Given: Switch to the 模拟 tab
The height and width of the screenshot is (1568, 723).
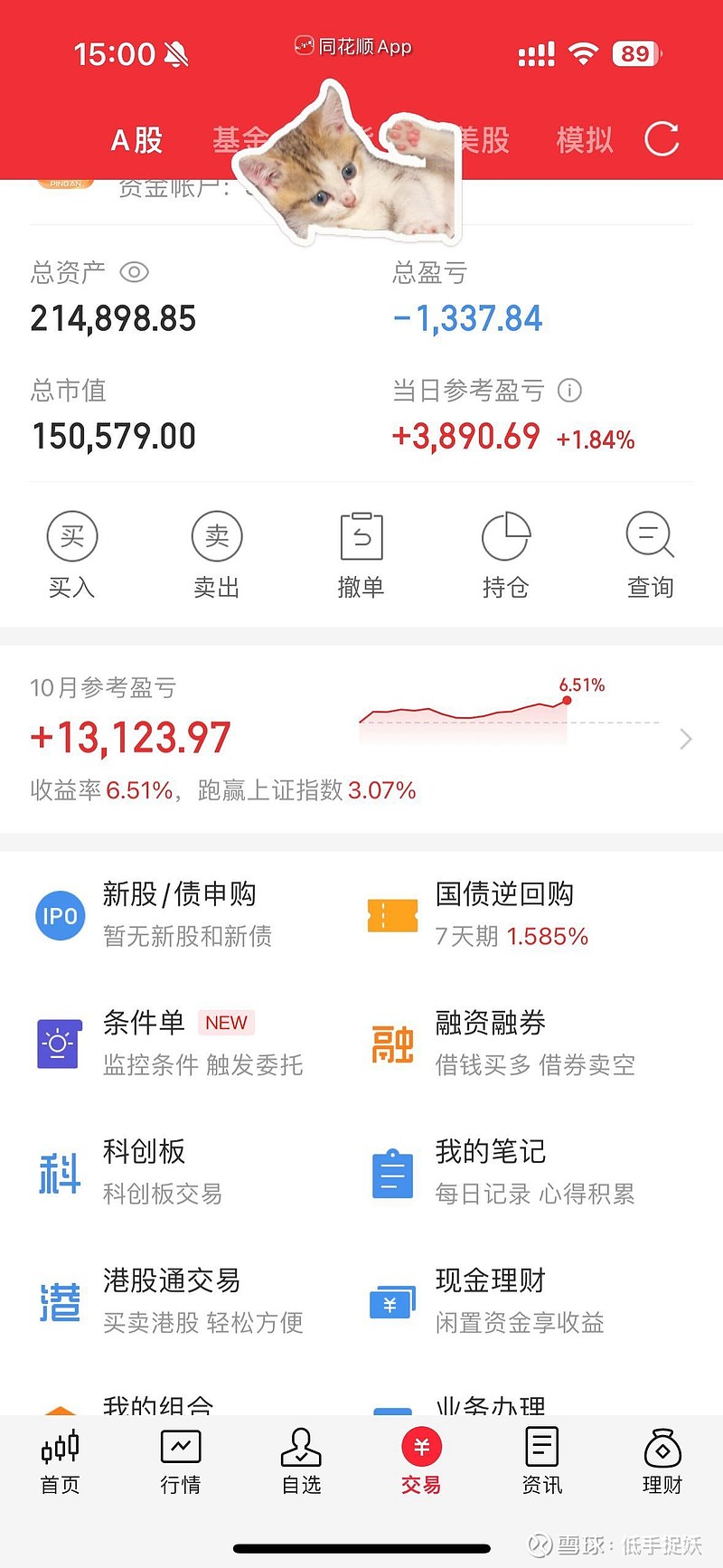Looking at the screenshot, I should pyautogui.click(x=585, y=140).
